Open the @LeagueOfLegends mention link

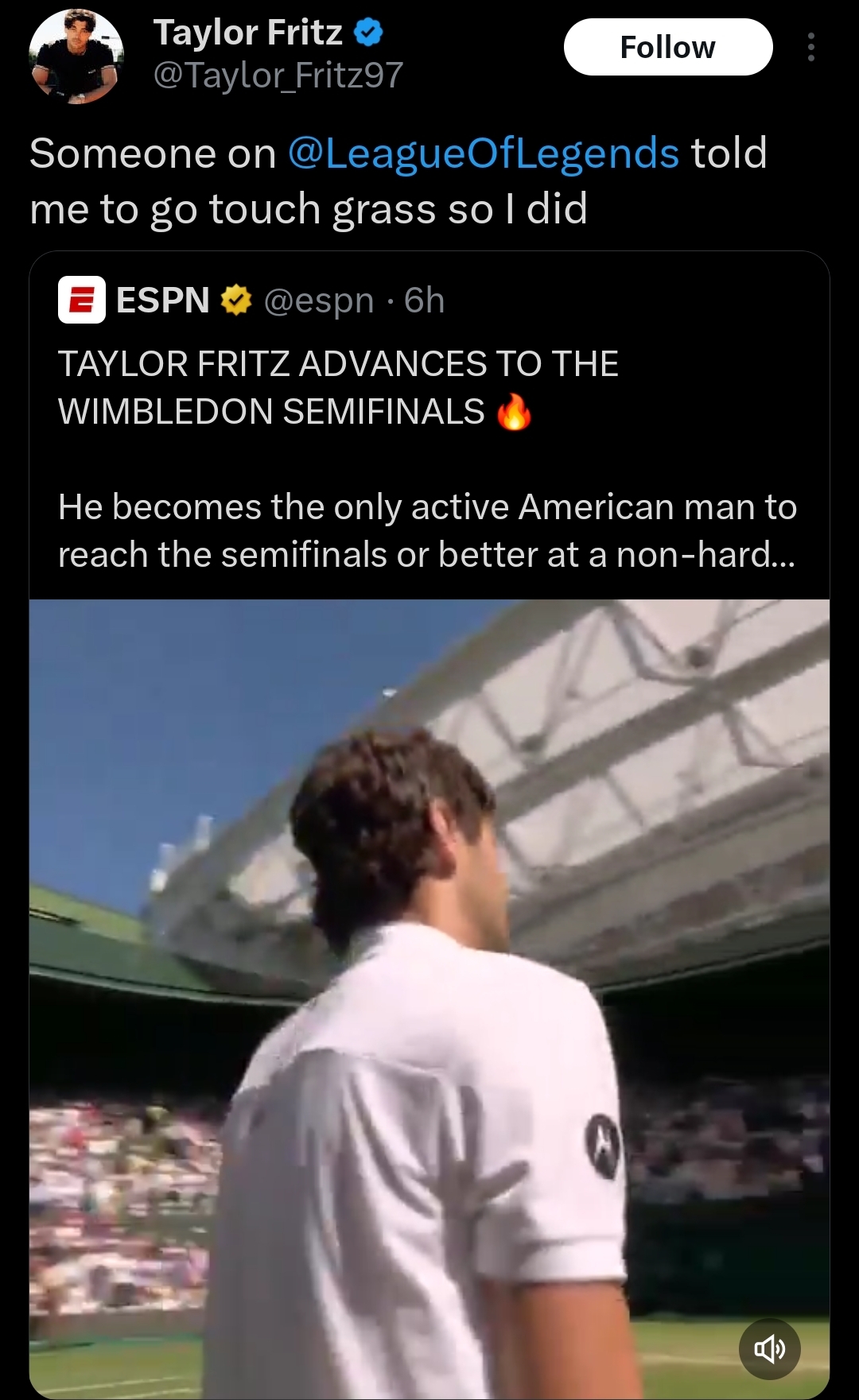tap(484, 153)
